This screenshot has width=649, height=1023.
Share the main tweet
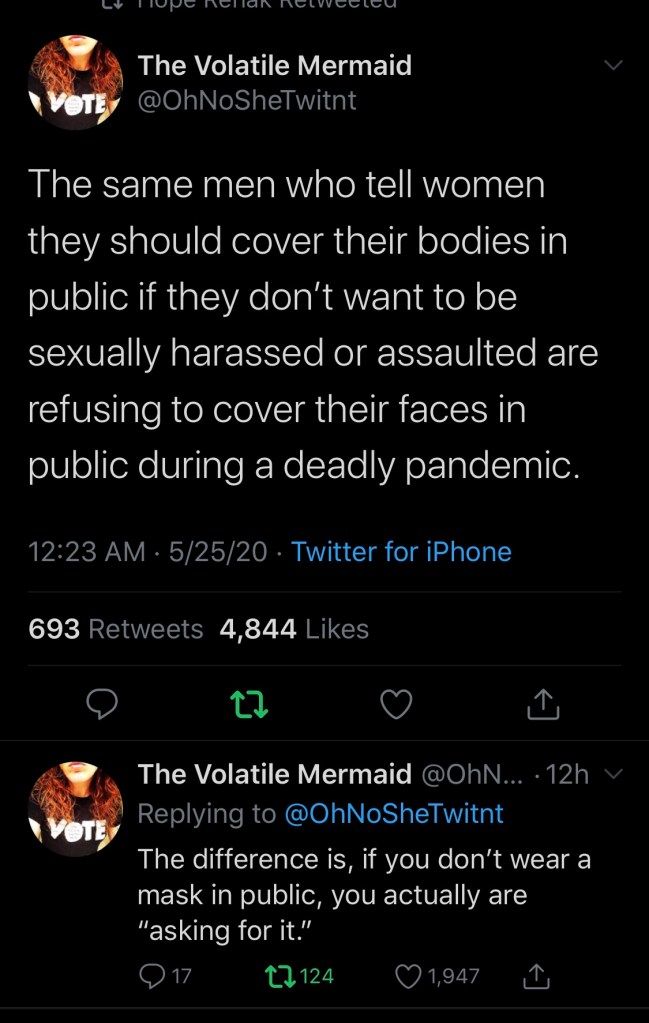[x=541, y=705]
